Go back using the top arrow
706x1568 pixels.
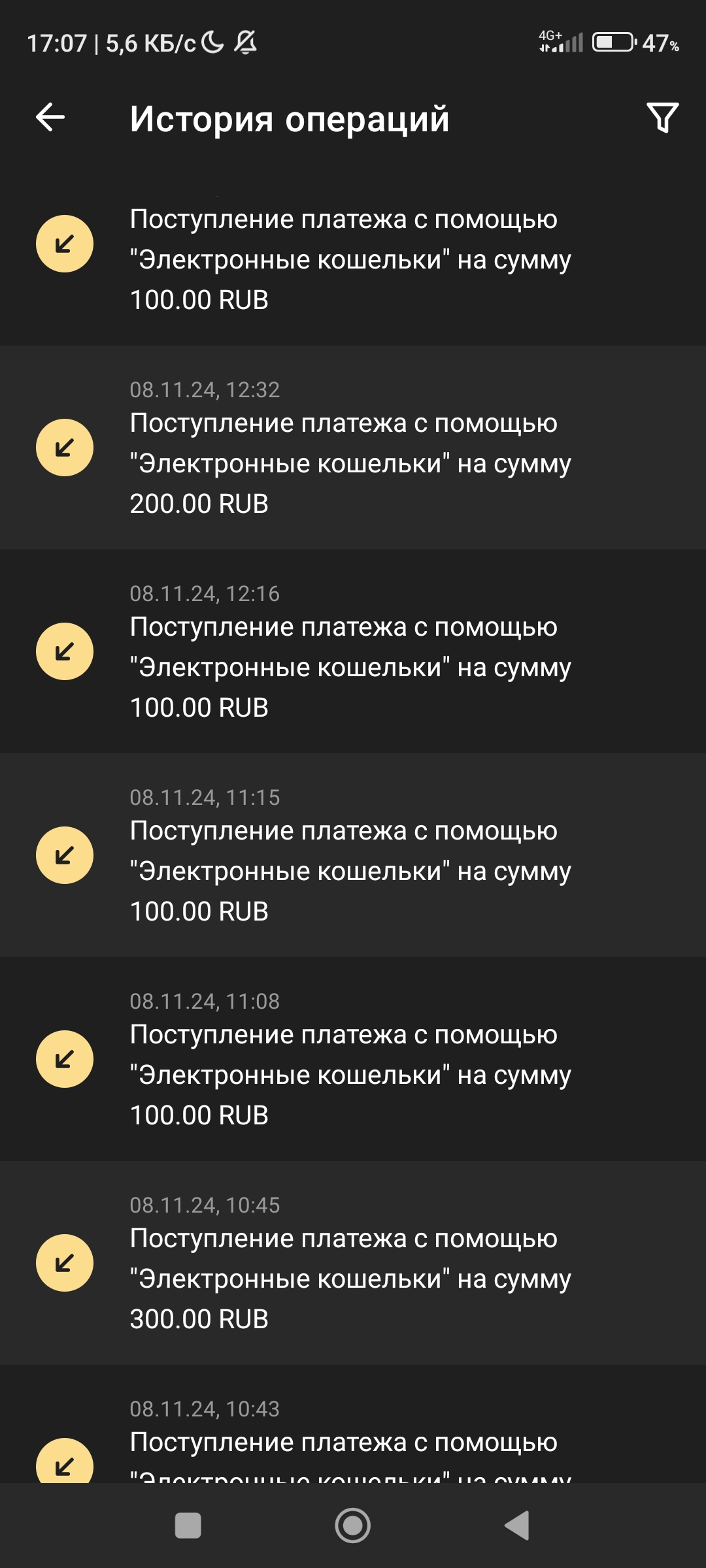pyautogui.click(x=50, y=118)
